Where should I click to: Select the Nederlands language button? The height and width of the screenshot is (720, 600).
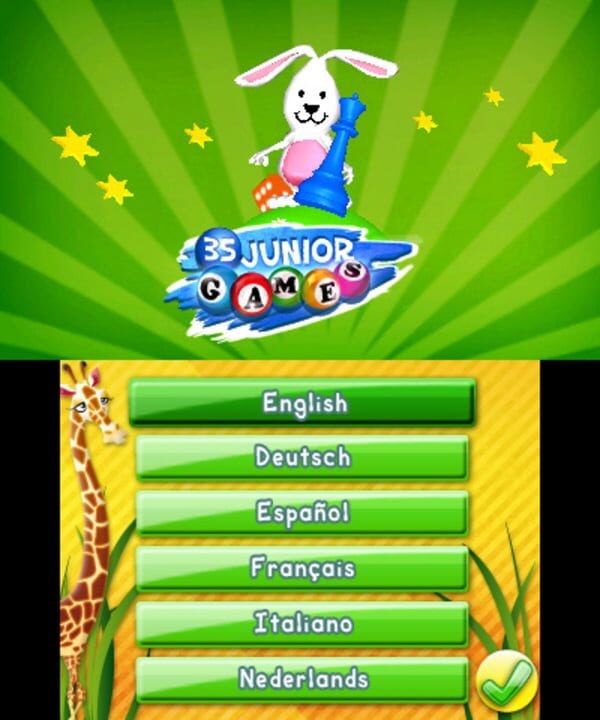302,679
